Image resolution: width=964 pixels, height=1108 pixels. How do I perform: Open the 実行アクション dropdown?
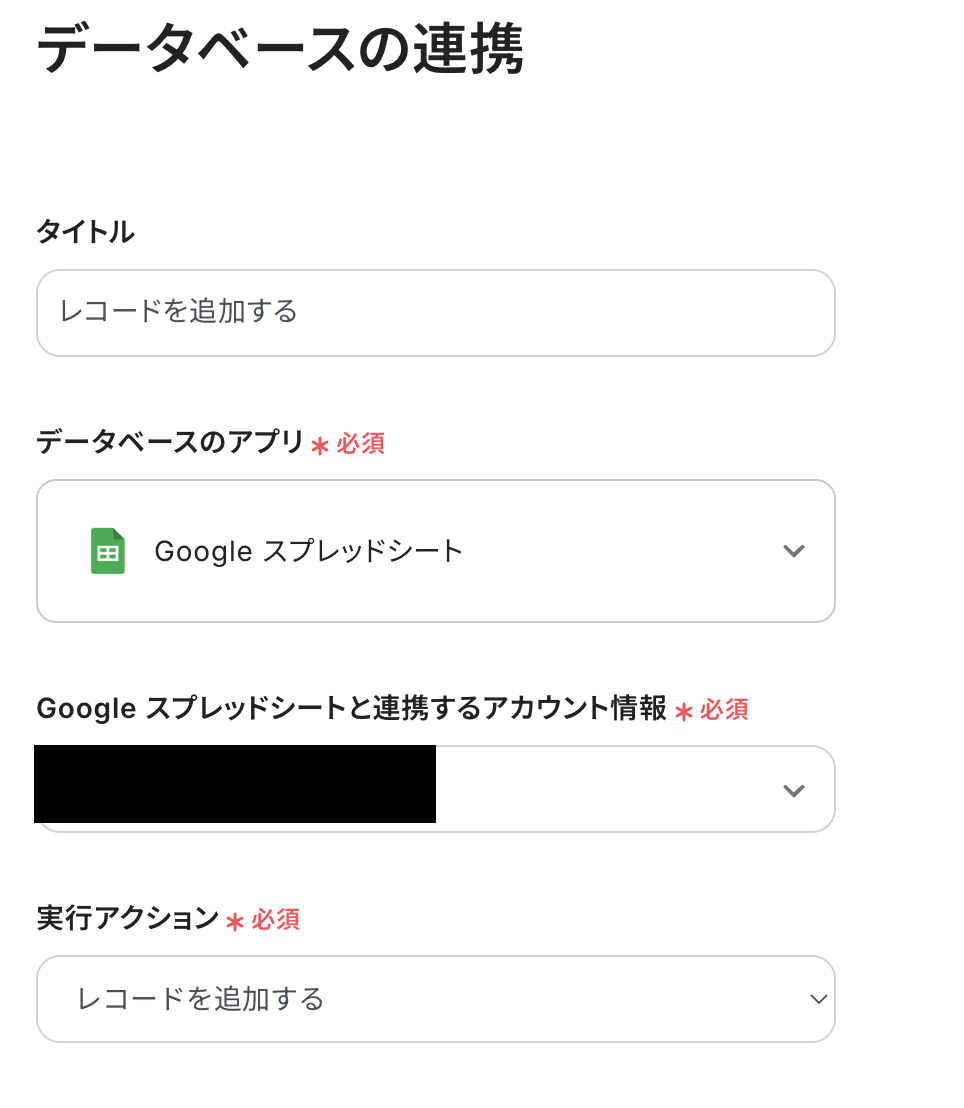pos(435,999)
